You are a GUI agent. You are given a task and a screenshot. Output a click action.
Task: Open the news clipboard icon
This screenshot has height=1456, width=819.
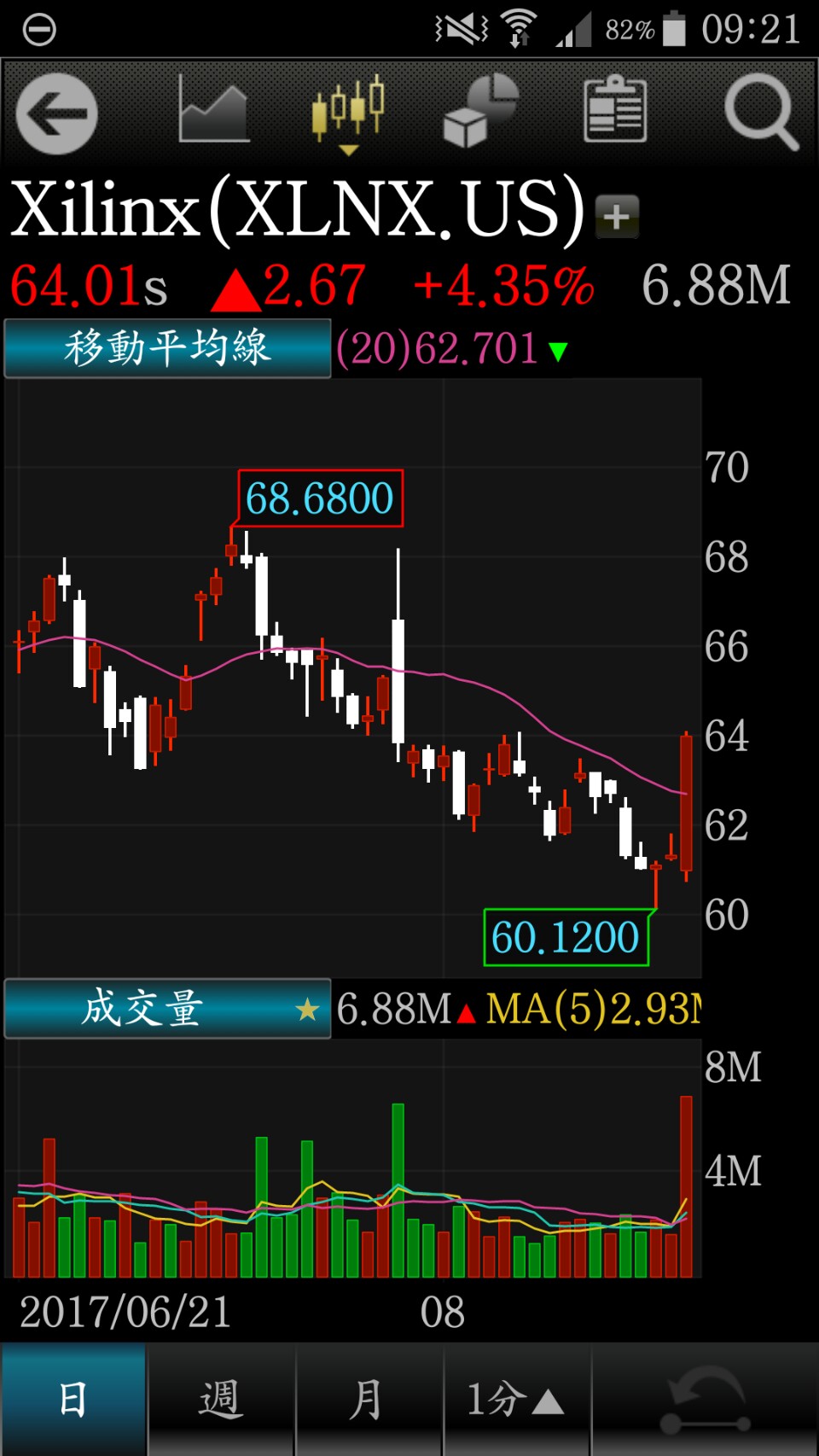tap(615, 109)
